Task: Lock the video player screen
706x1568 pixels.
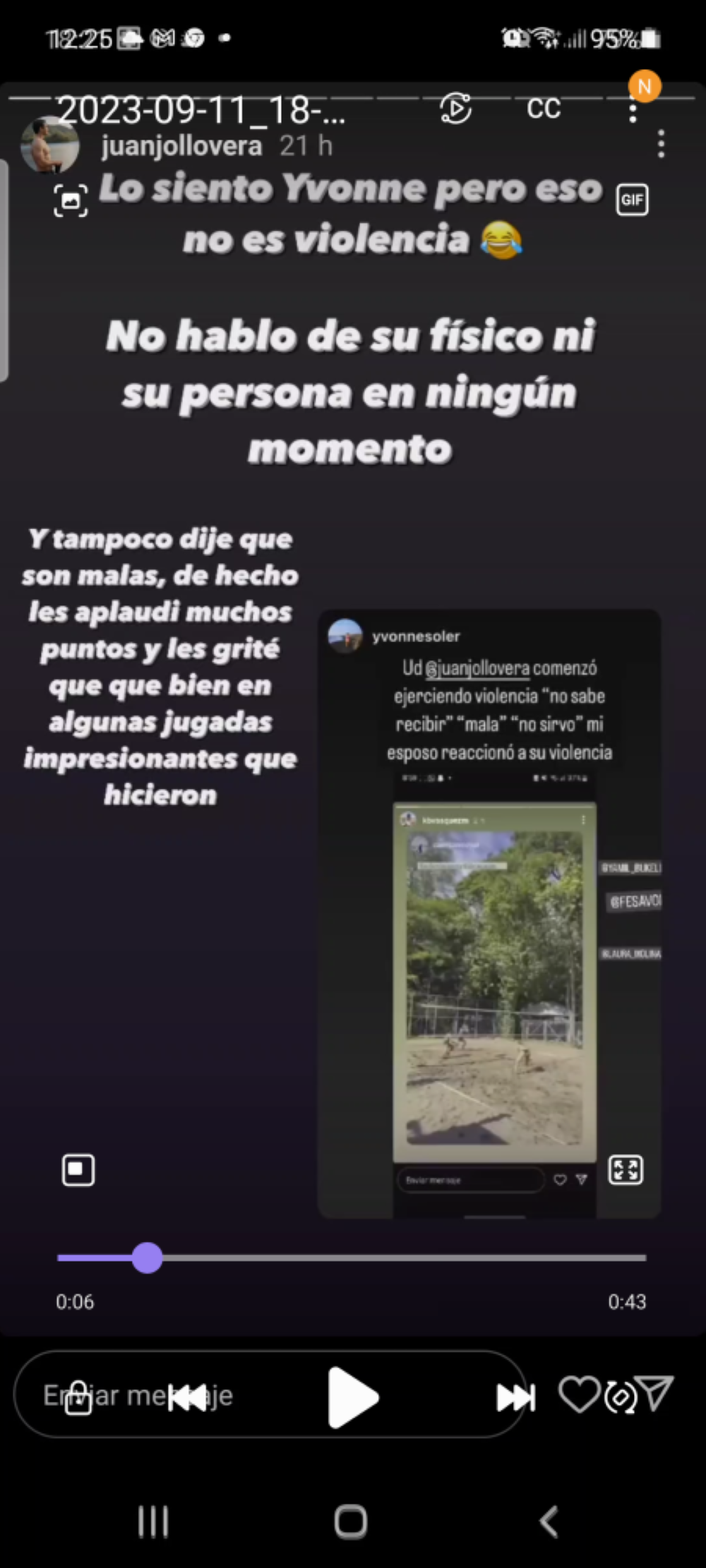Action: 78,1399
